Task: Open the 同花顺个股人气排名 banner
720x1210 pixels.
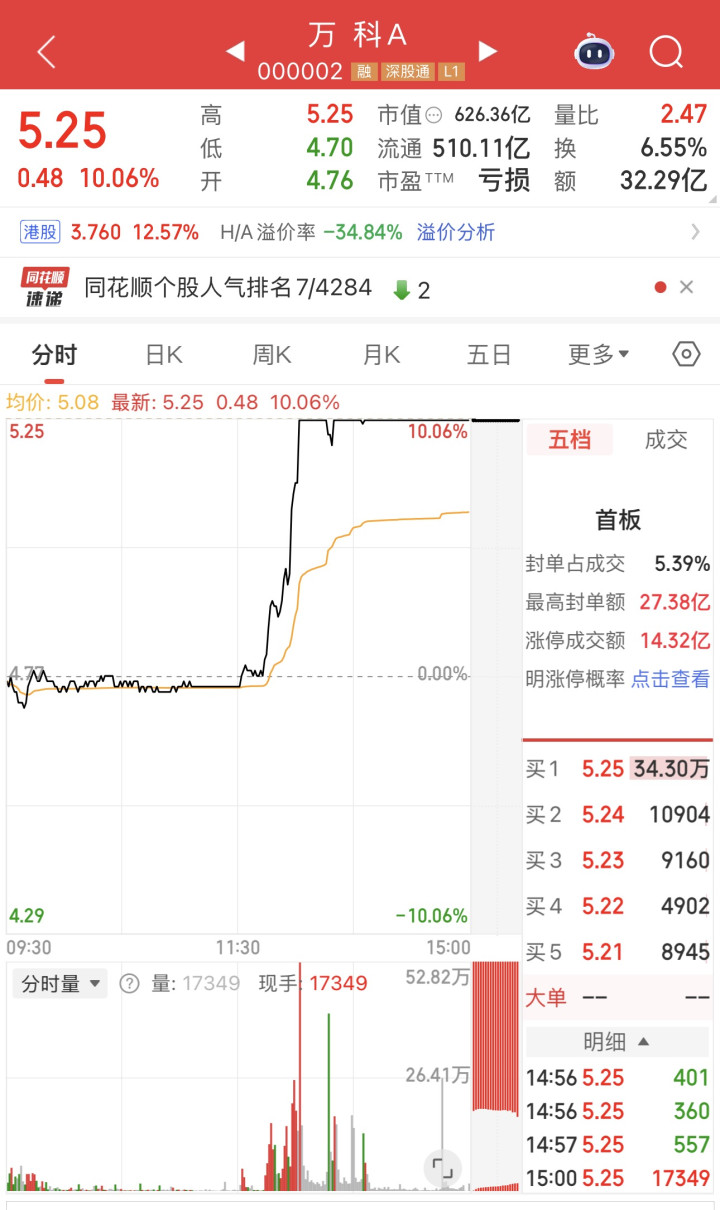Action: coord(227,289)
